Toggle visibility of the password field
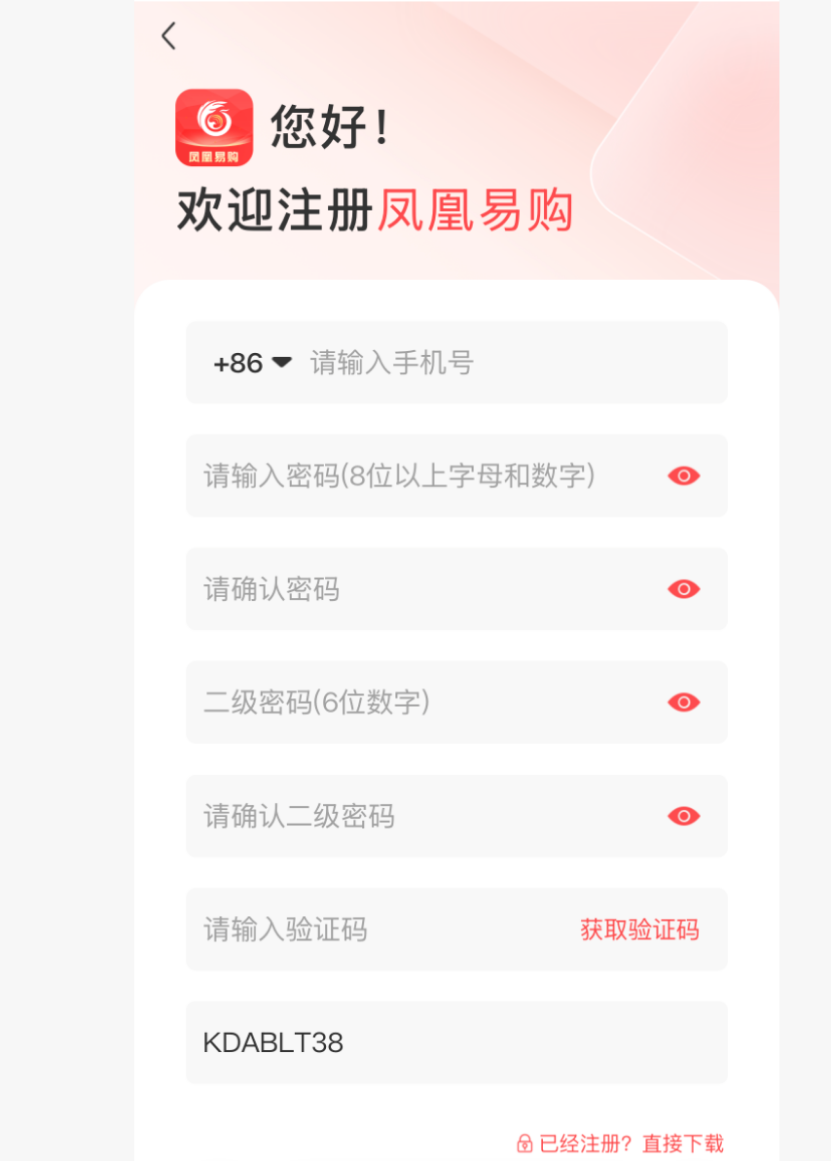The width and height of the screenshot is (831, 1162). [x=684, y=476]
